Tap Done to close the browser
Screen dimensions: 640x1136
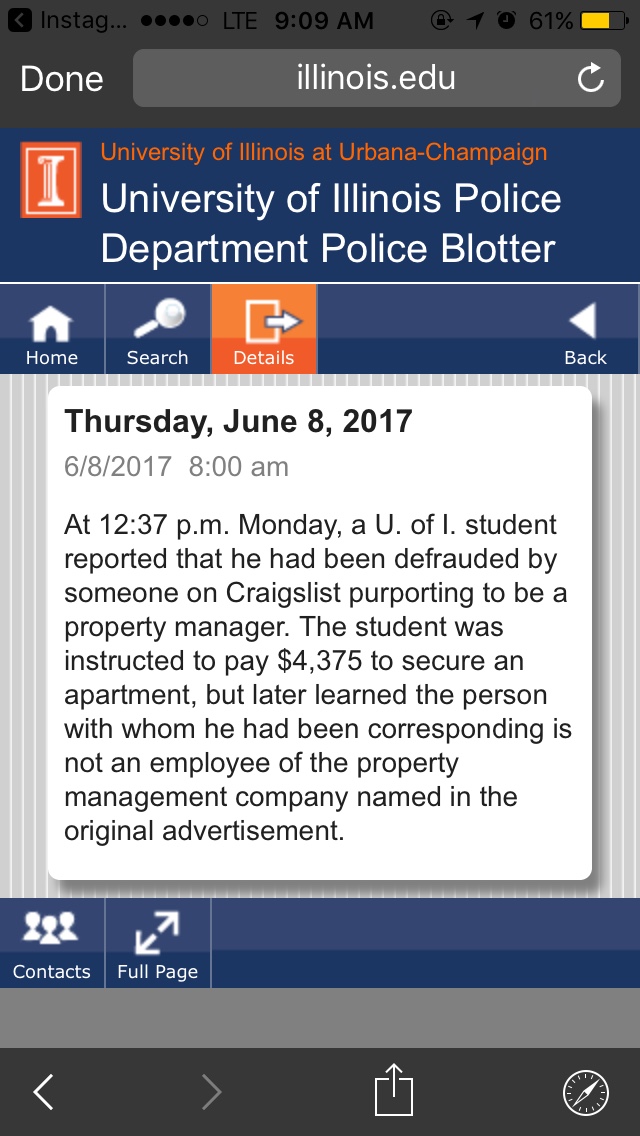pos(62,79)
